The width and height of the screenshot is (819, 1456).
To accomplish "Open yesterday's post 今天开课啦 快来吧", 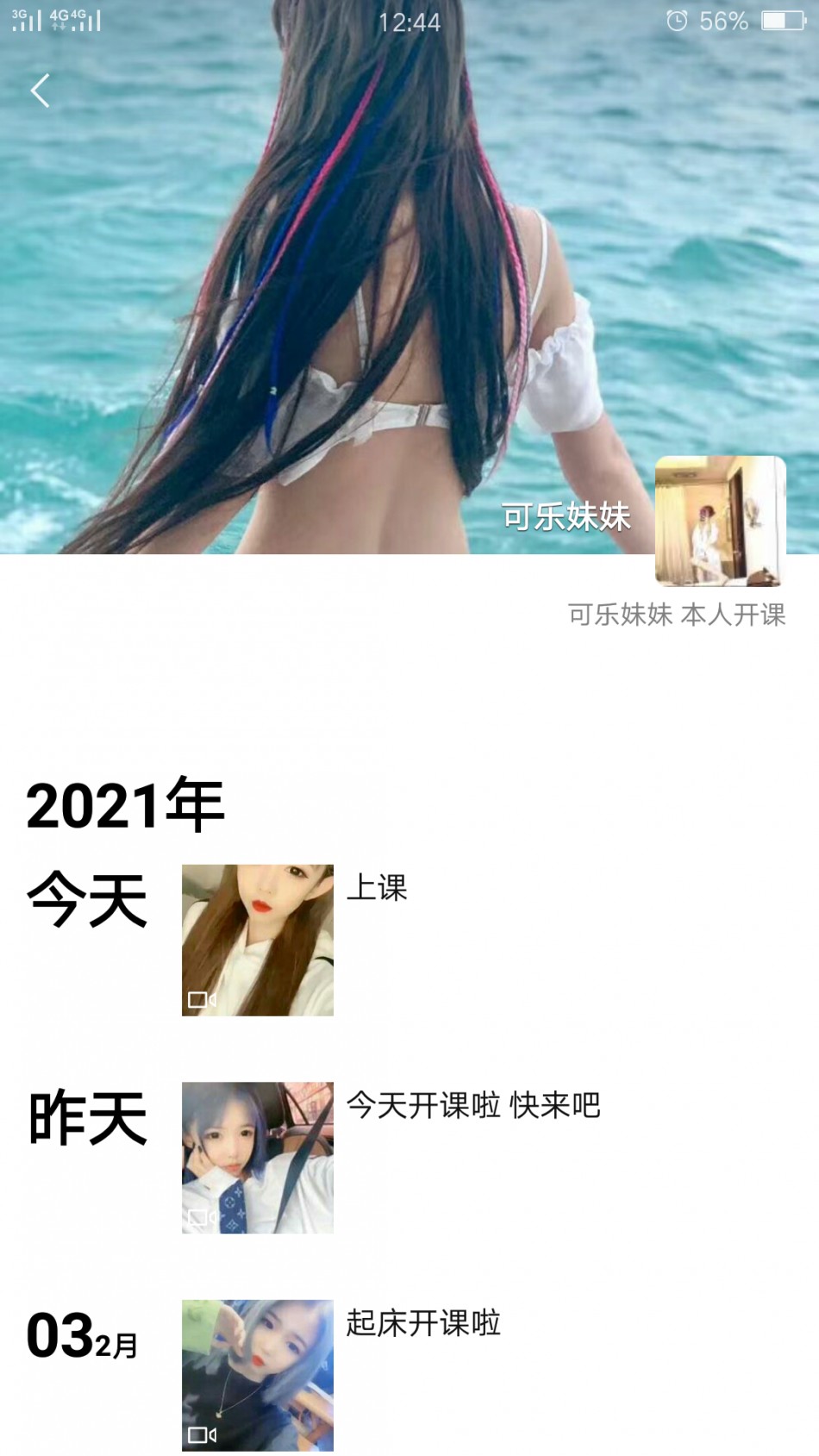I will [x=257, y=1157].
